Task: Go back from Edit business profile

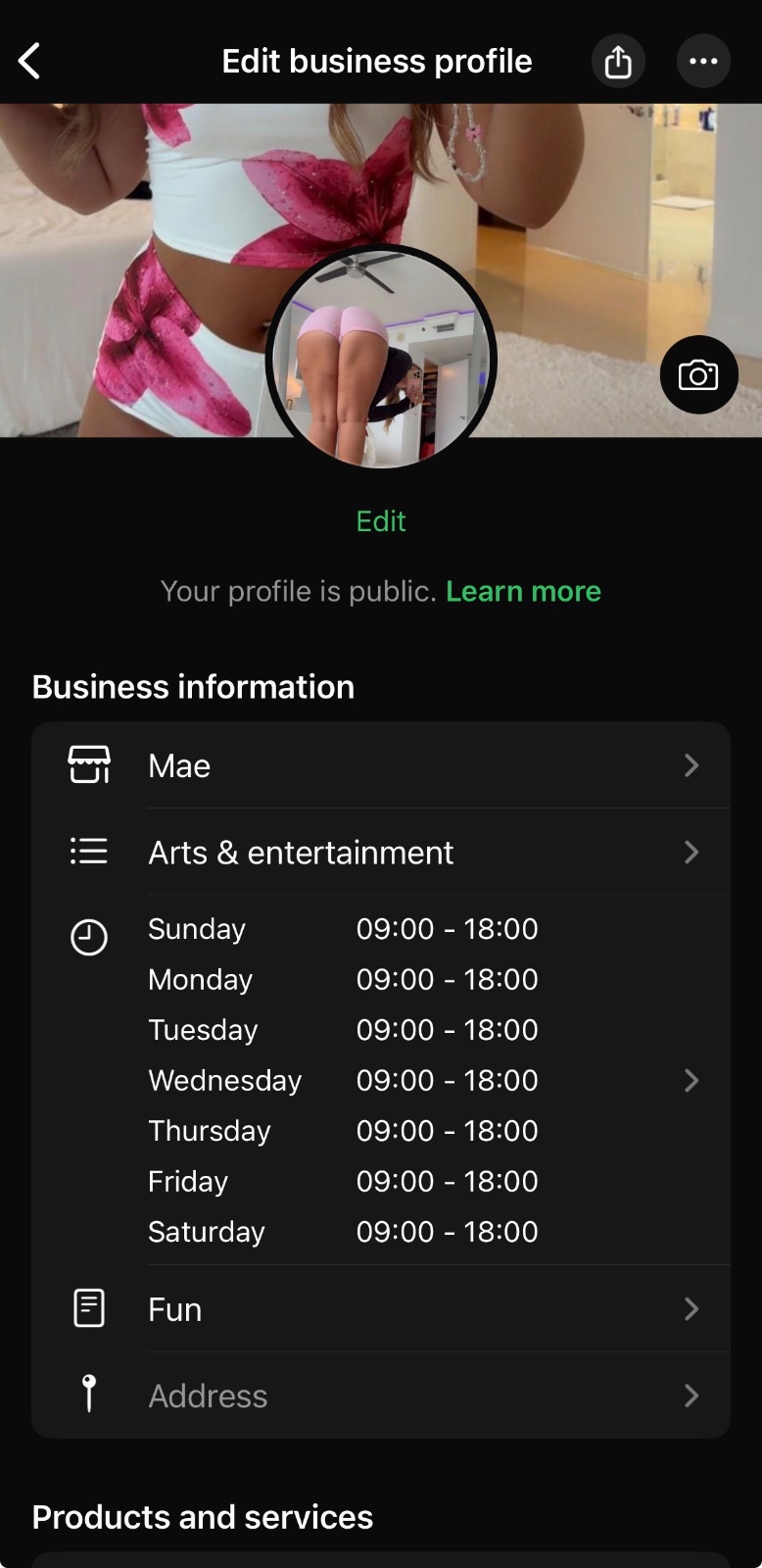Action: pyautogui.click(x=30, y=61)
